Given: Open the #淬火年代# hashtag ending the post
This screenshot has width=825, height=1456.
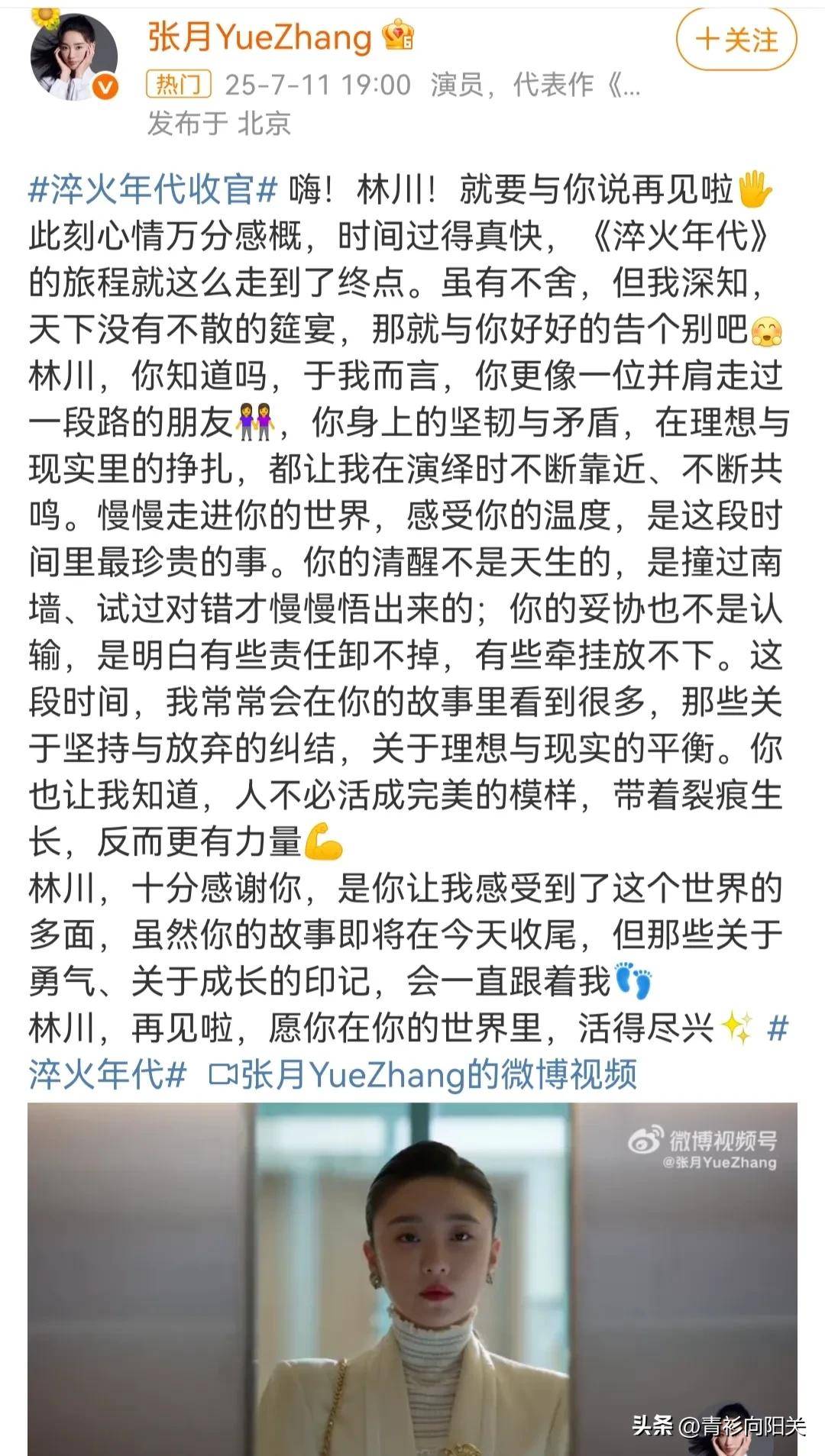Looking at the screenshot, I should (107, 1074).
